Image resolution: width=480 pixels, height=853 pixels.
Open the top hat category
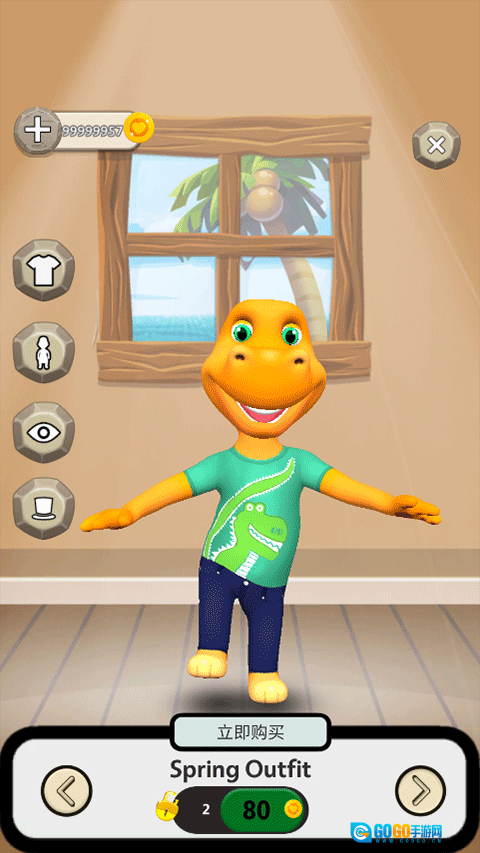click(44, 508)
